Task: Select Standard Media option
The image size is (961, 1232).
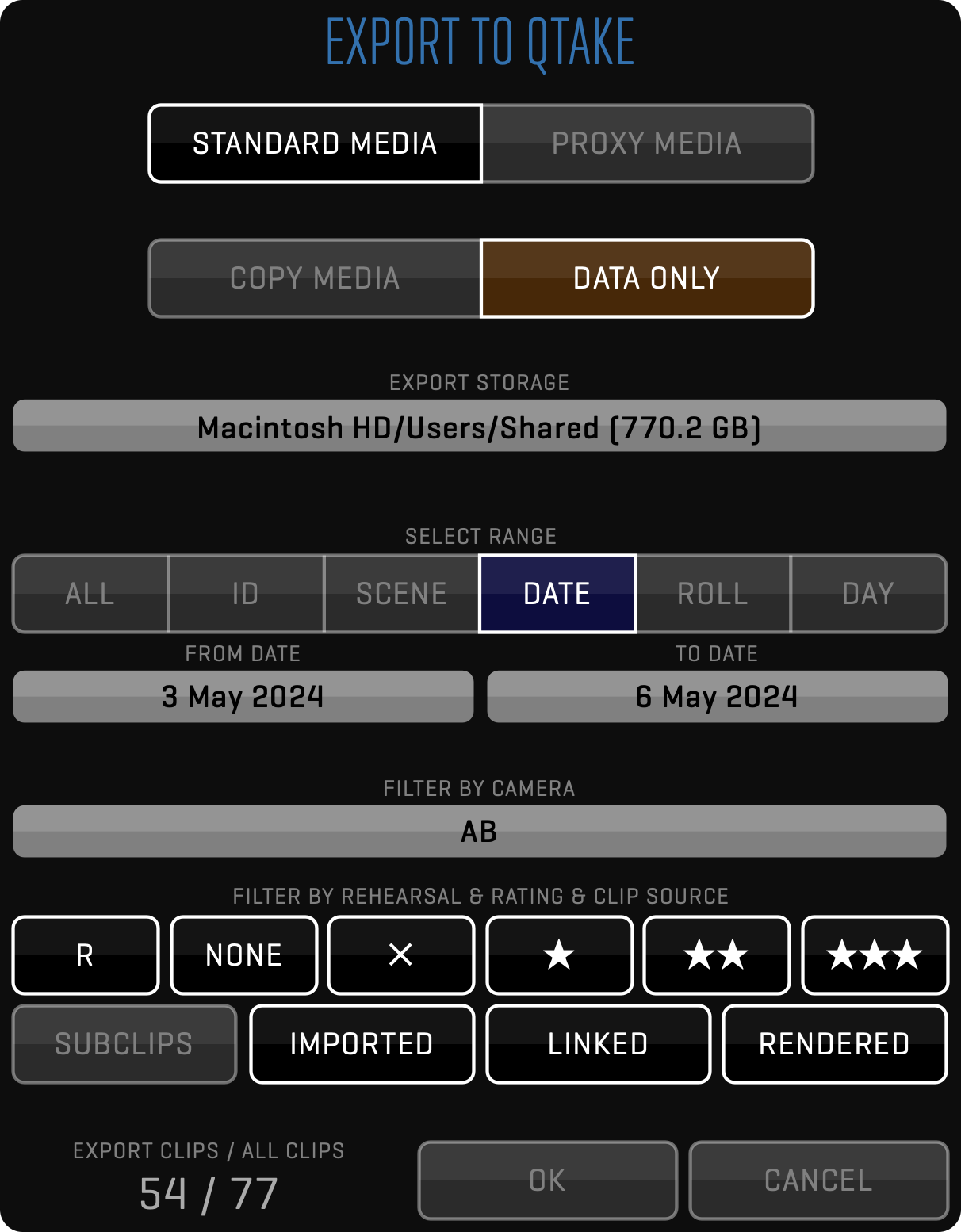Action: [315, 143]
